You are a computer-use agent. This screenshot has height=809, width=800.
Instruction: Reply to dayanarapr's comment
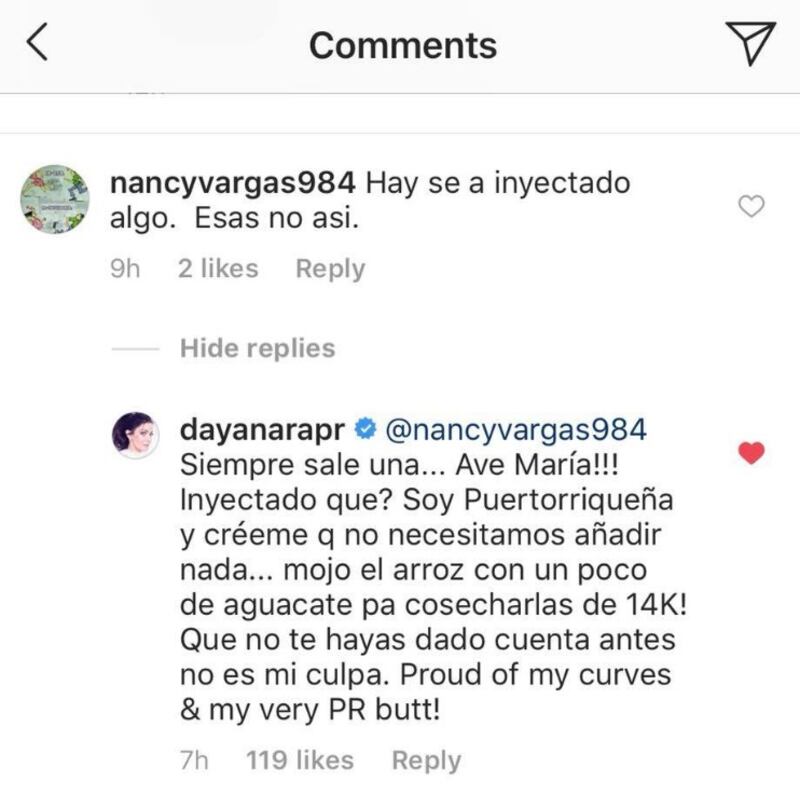coord(427,761)
